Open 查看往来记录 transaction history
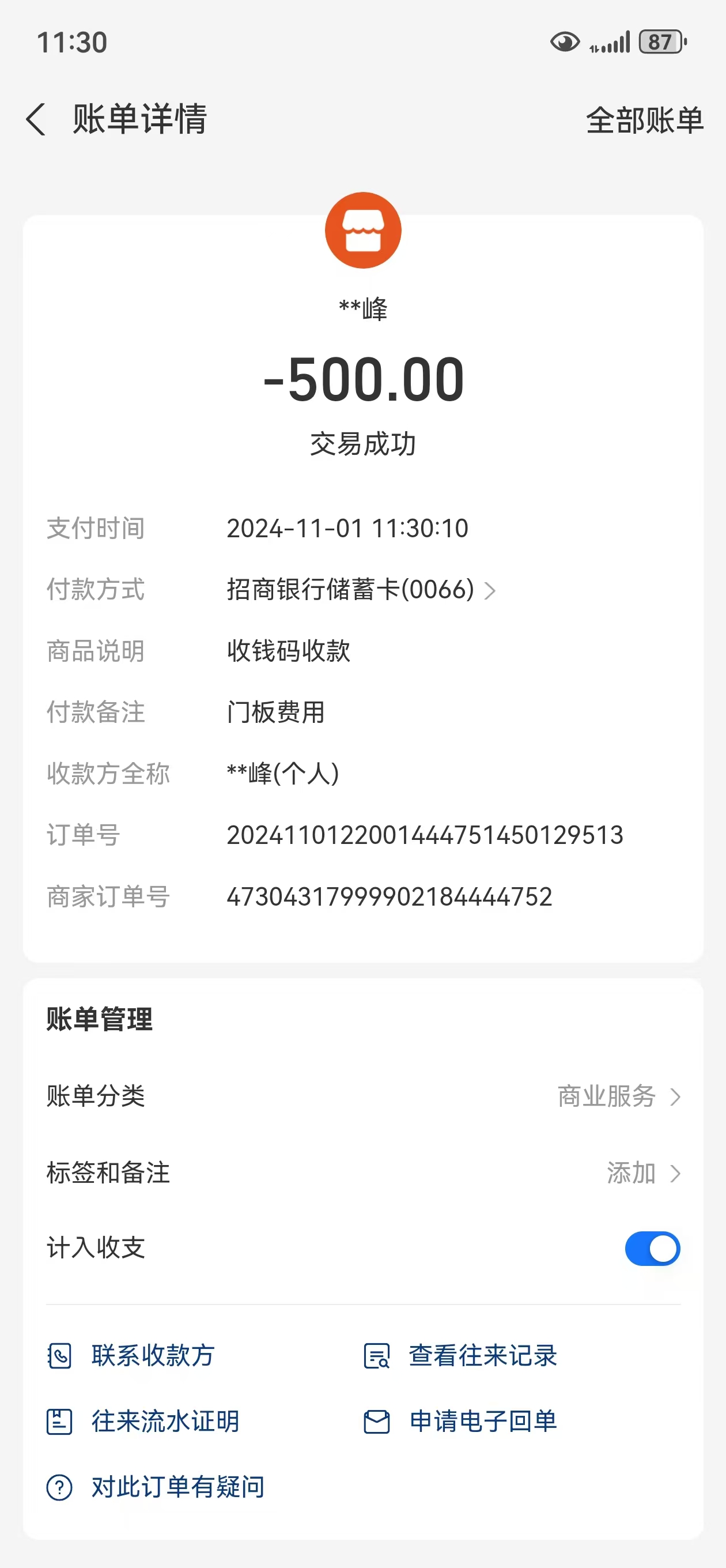The height and width of the screenshot is (1568, 726). point(460,1355)
